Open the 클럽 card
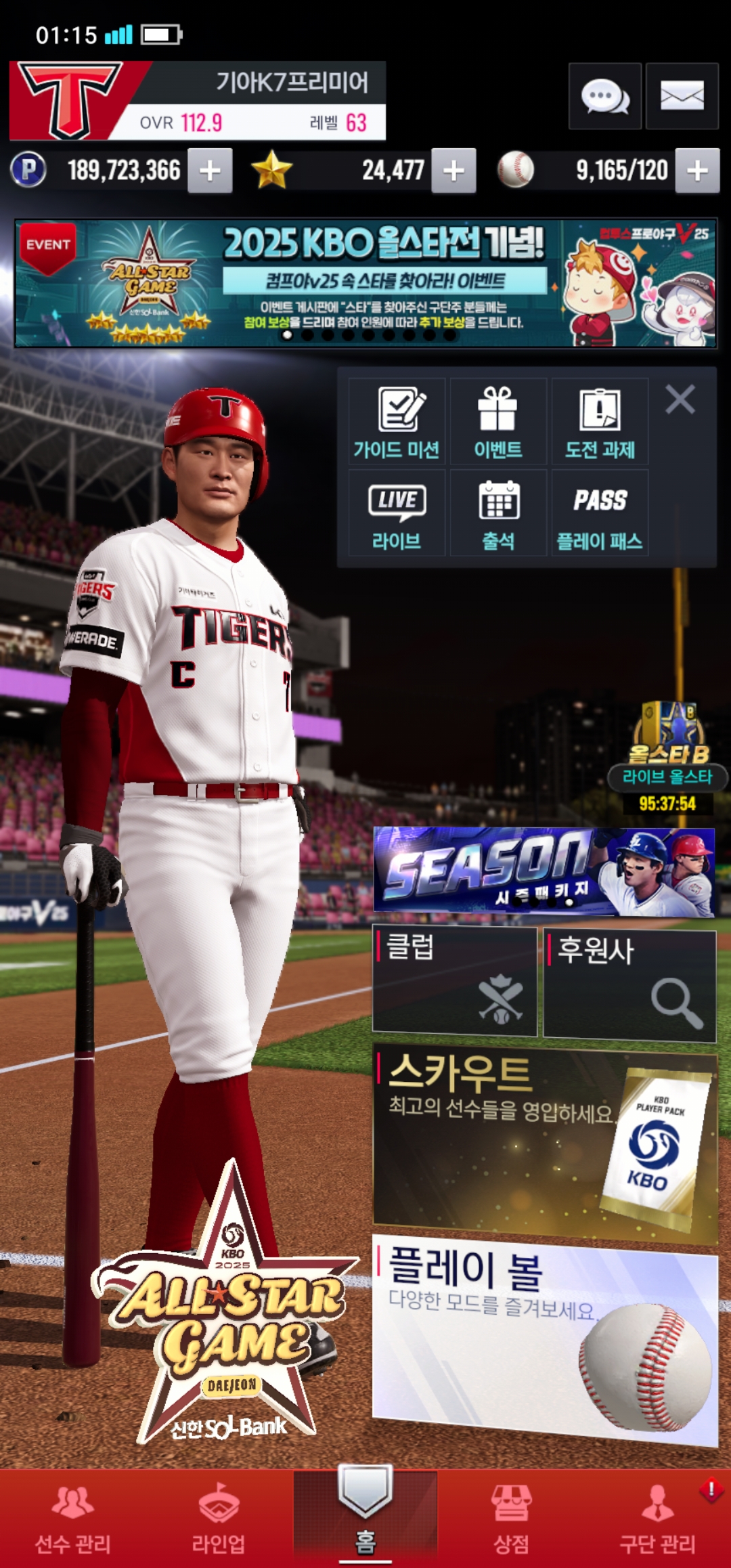The width and height of the screenshot is (731, 1568). coord(455,982)
